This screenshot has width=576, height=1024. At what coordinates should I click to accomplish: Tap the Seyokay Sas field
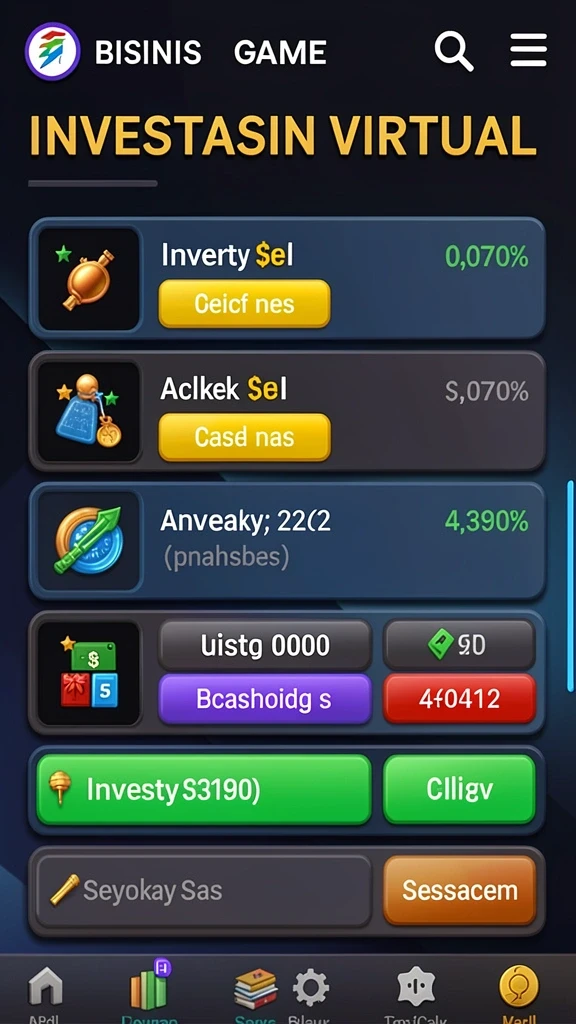click(x=204, y=891)
